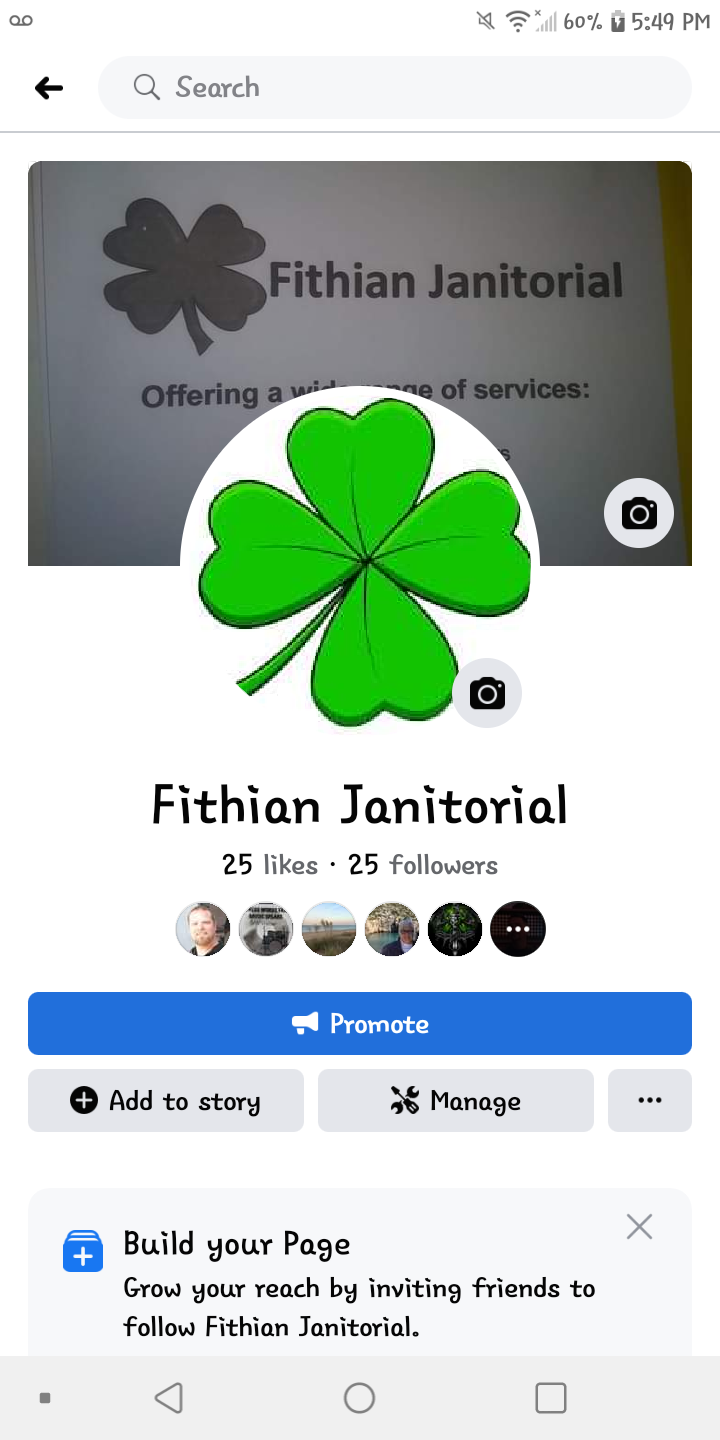
Task: Change the cover photo via camera icon
Action: [638, 514]
